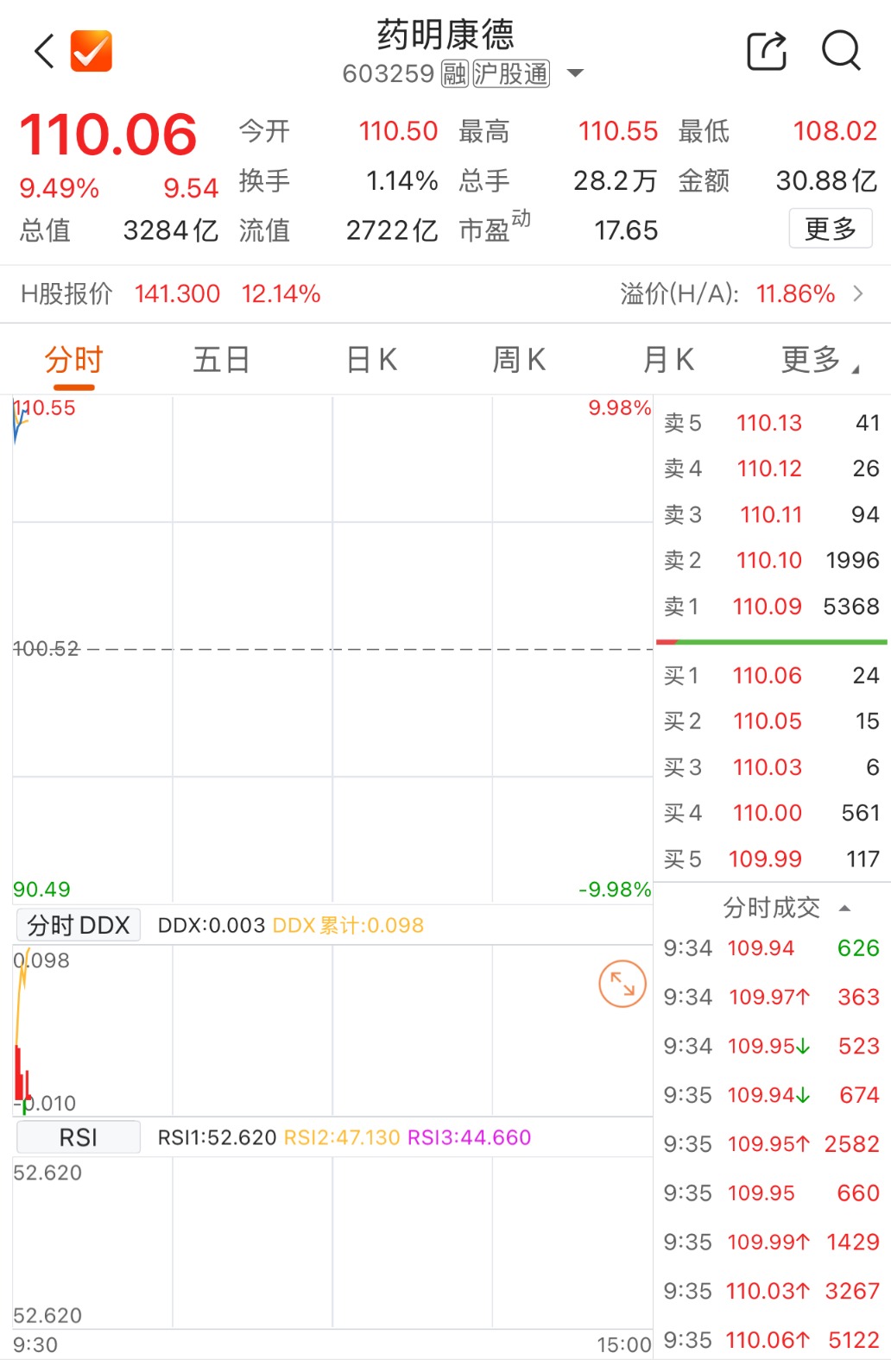The height and width of the screenshot is (1372, 891).
Task: Change the 分时DDX indicator
Action: pyautogui.click(x=79, y=926)
